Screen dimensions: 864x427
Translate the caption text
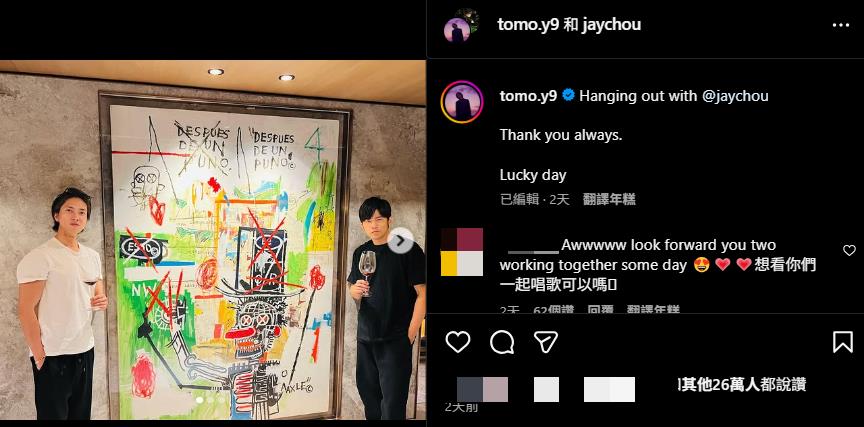(607, 199)
